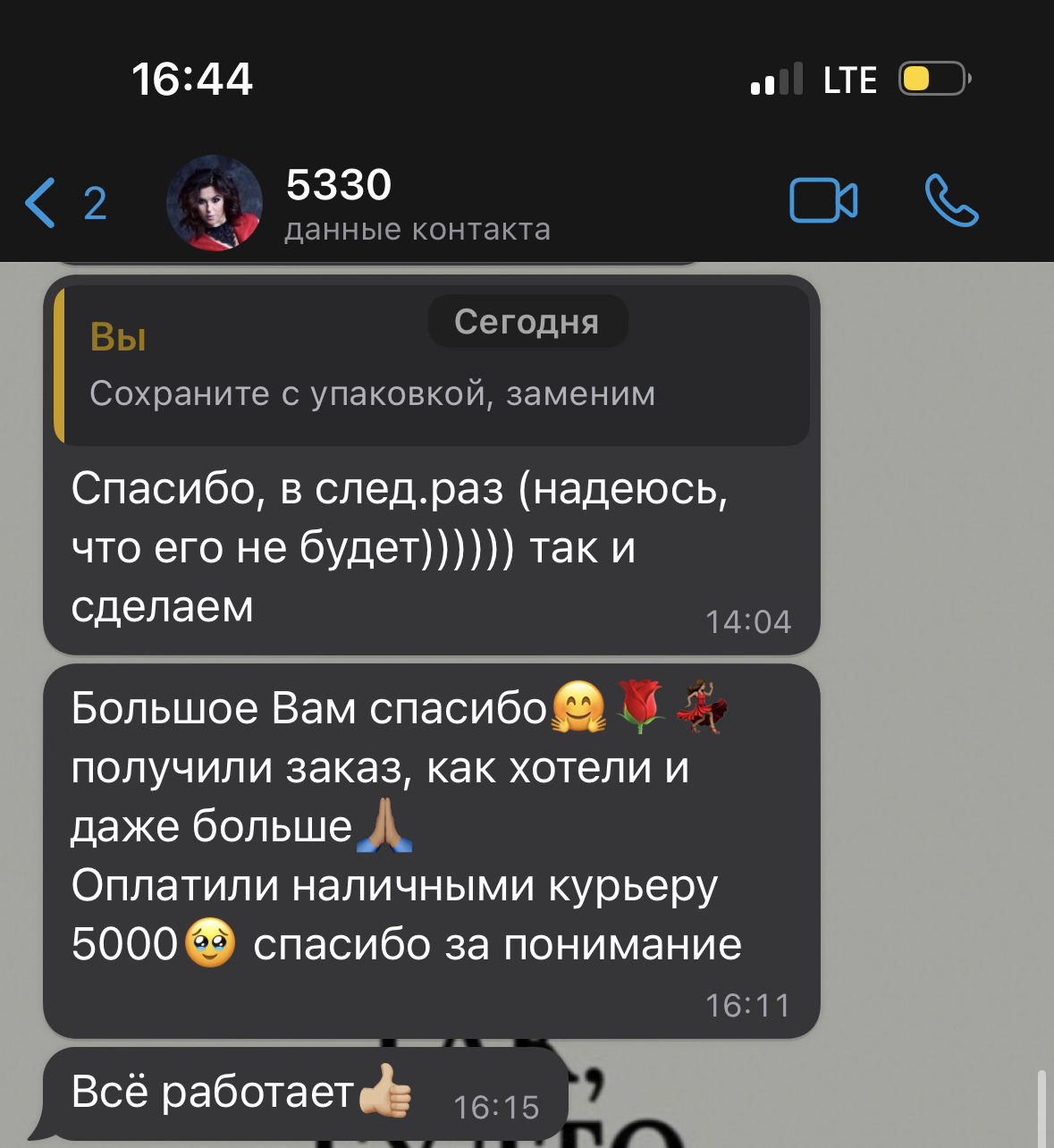Open contact info for 5330
The image size is (1054, 1148).
click(417, 204)
